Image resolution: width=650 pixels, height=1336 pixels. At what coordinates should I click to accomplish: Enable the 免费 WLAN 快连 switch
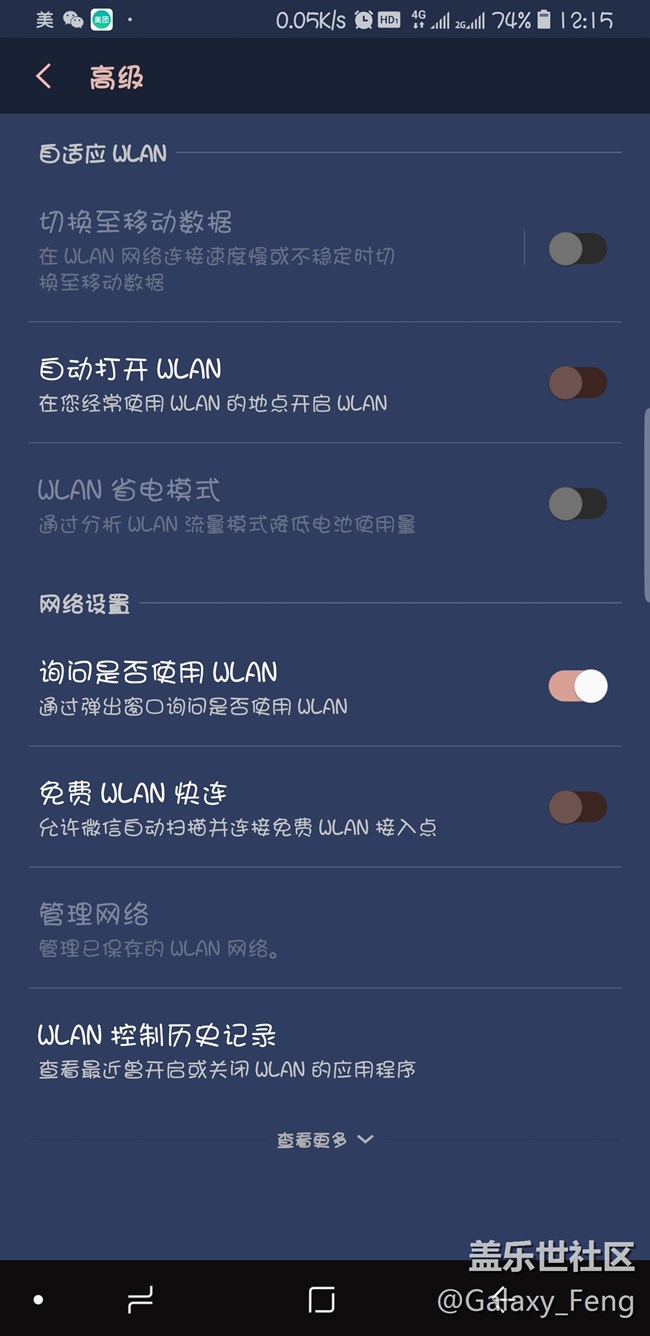[578, 807]
